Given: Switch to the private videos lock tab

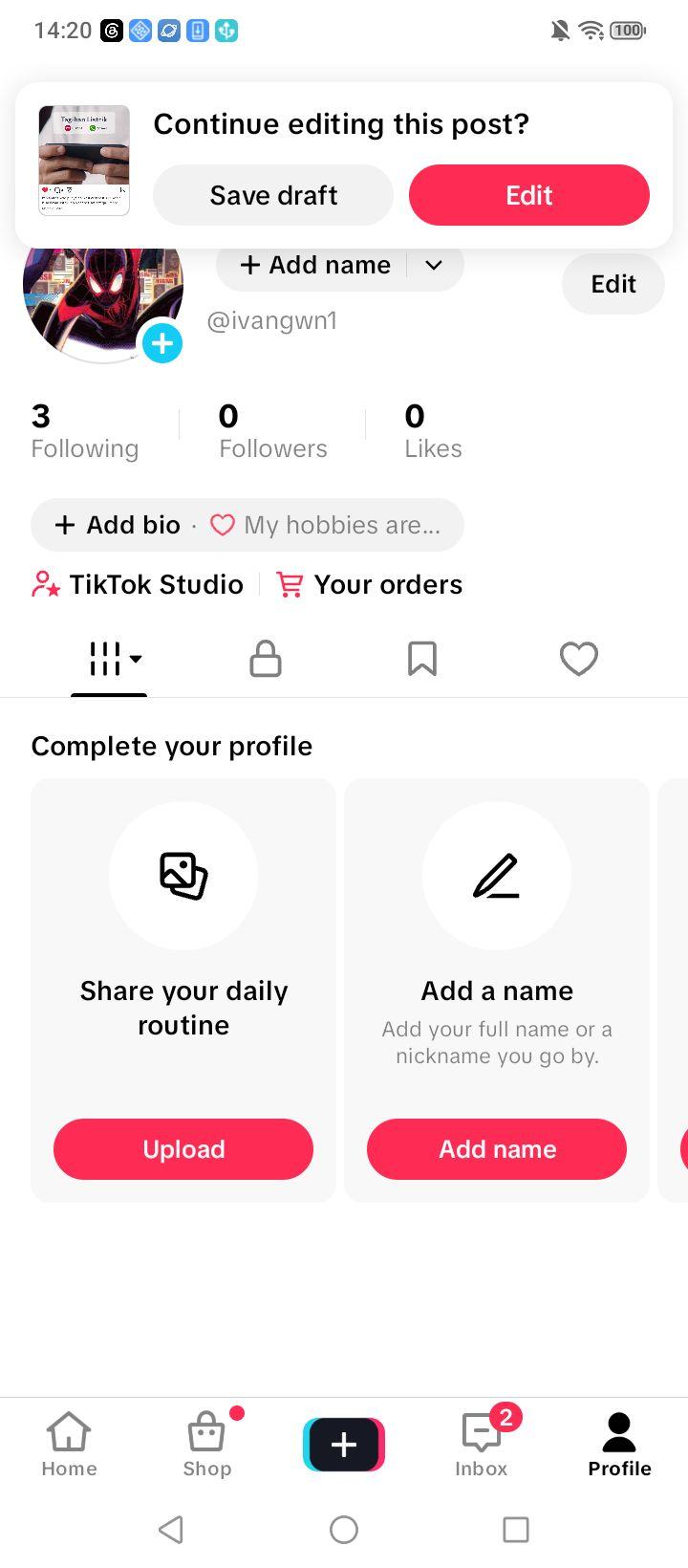Looking at the screenshot, I should pos(266,659).
